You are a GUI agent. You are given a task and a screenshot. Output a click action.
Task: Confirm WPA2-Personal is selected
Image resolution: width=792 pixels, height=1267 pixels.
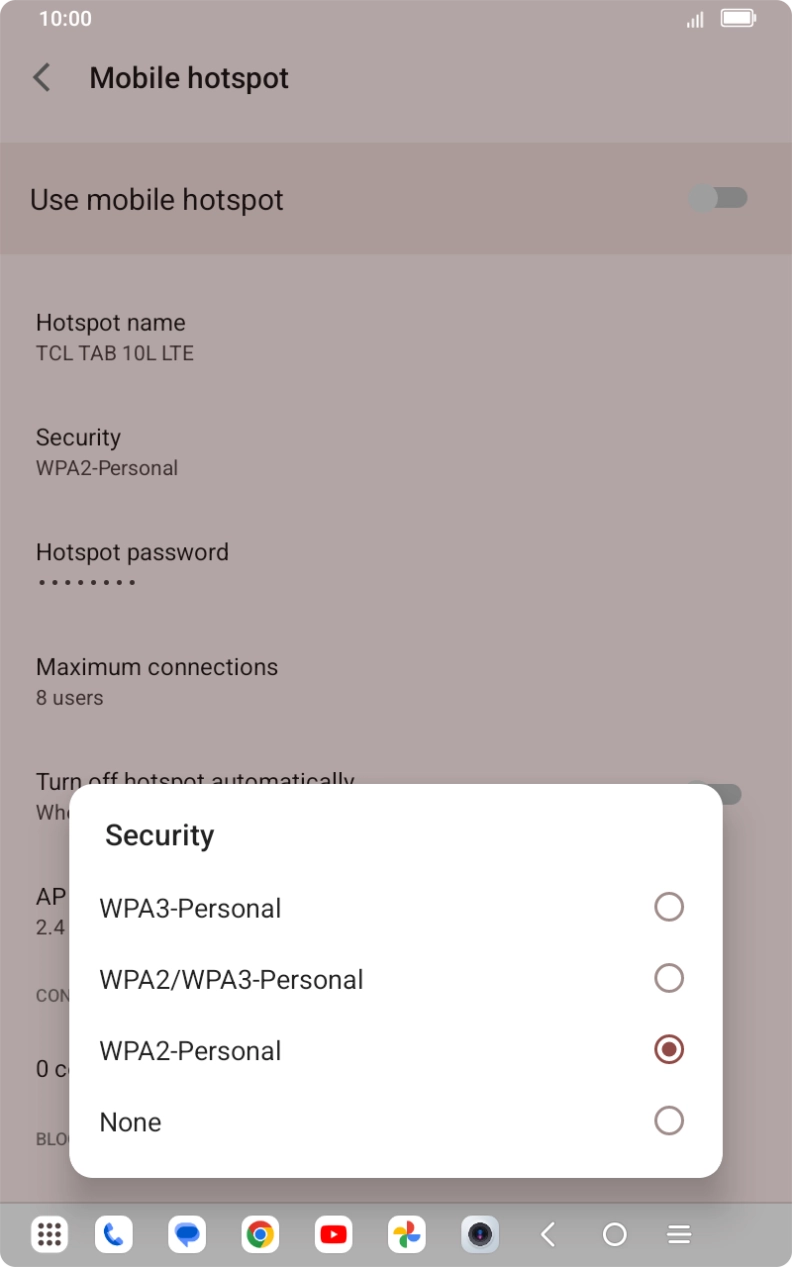tap(668, 1050)
